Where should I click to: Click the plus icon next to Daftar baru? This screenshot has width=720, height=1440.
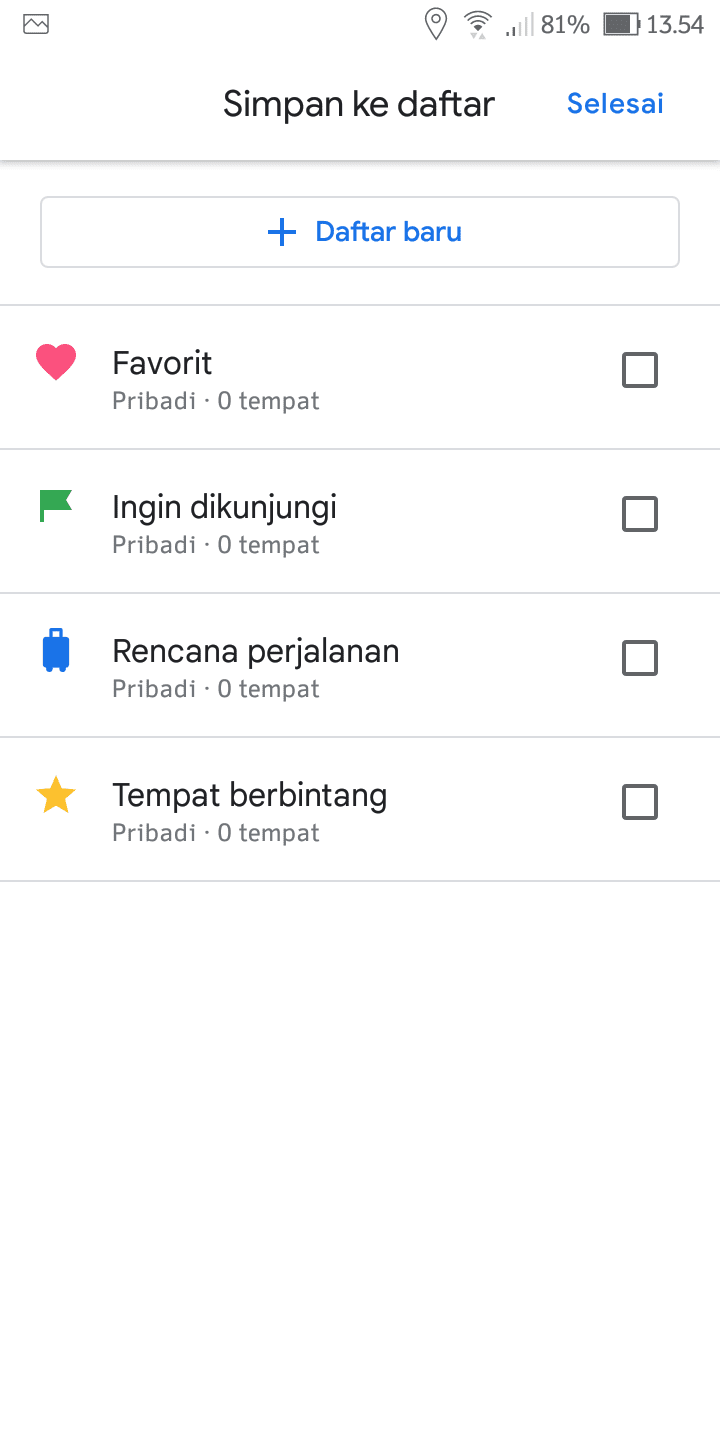281,231
